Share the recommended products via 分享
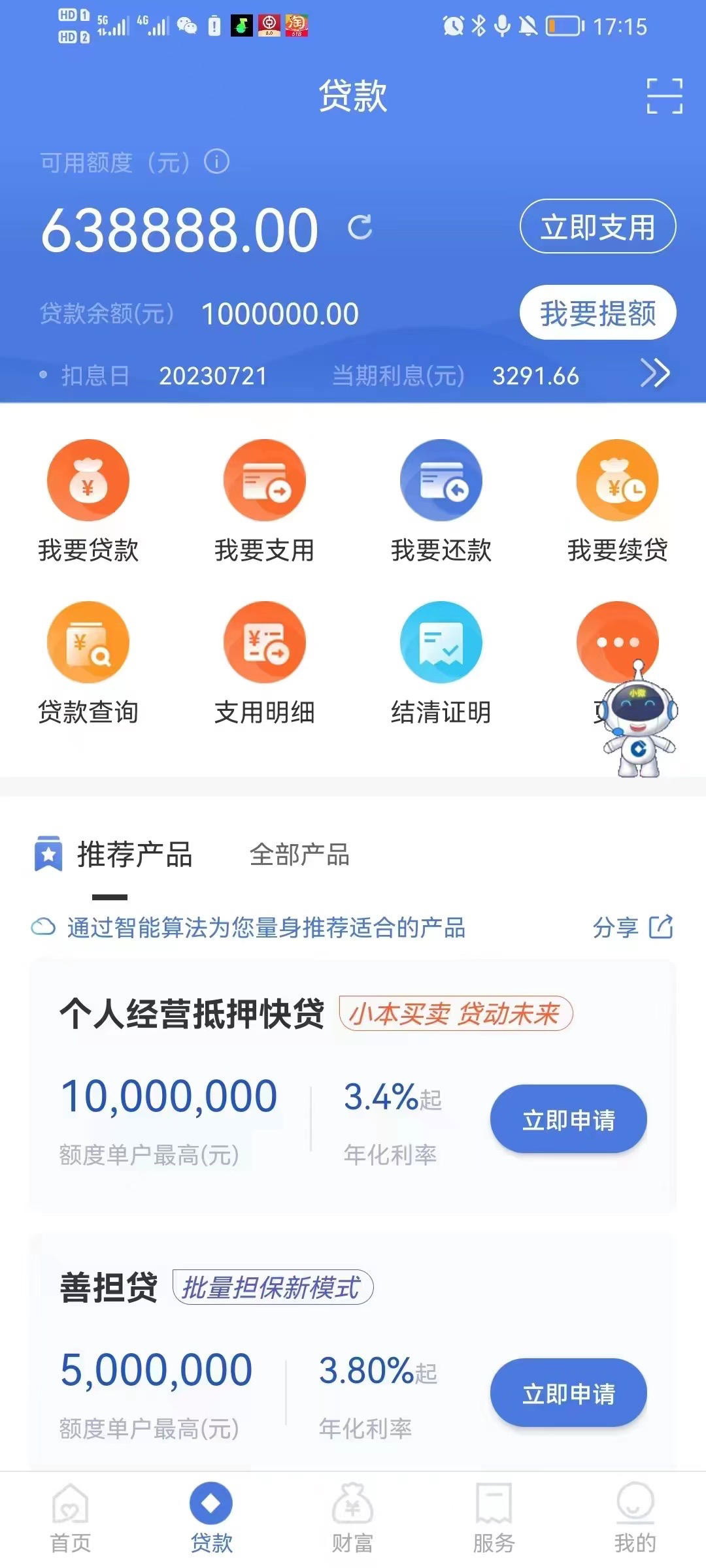The width and height of the screenshot is (706, 1568). [x=633, y=927]
